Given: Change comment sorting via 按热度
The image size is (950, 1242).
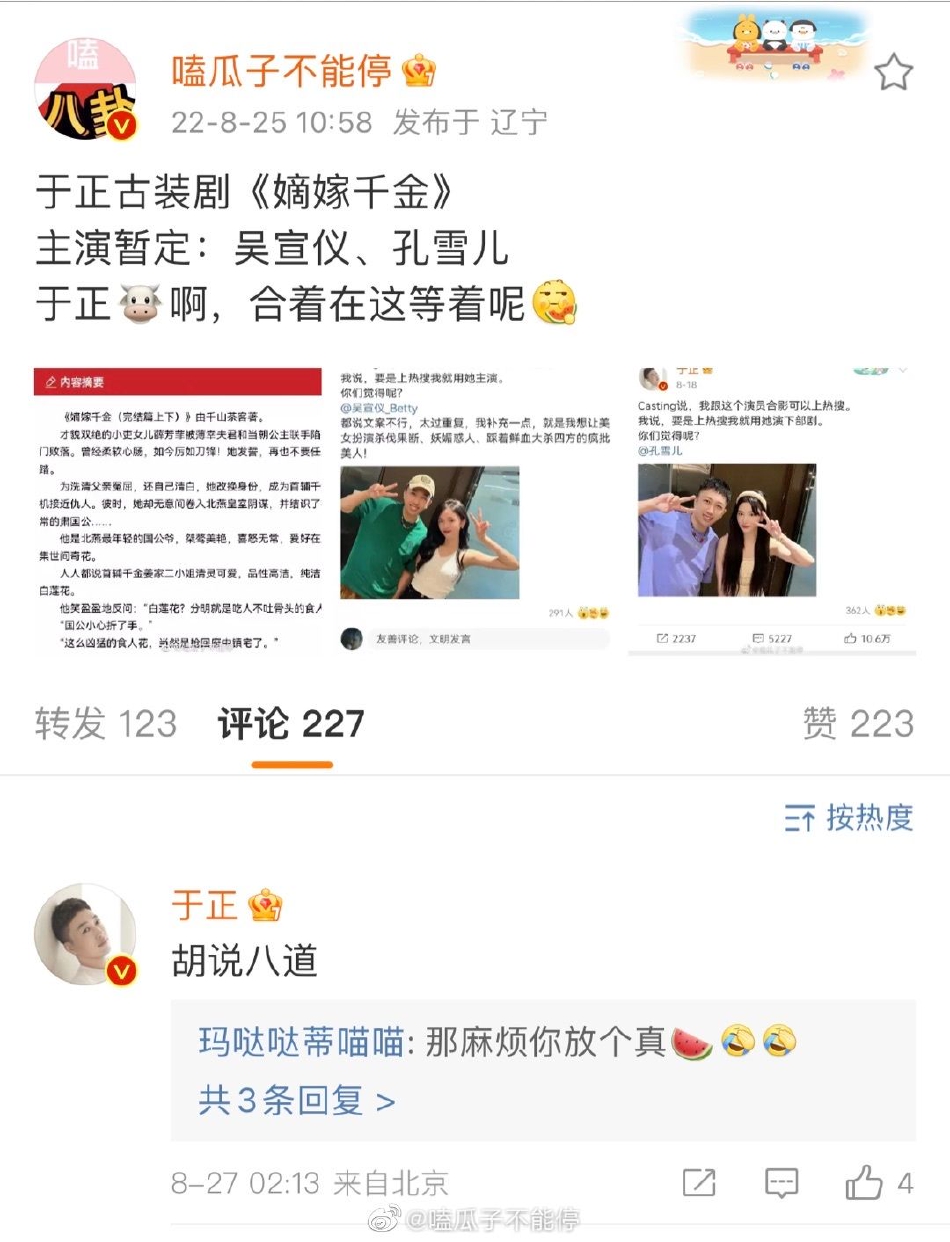Looking at the screenshot, I should tap(850, 818).
